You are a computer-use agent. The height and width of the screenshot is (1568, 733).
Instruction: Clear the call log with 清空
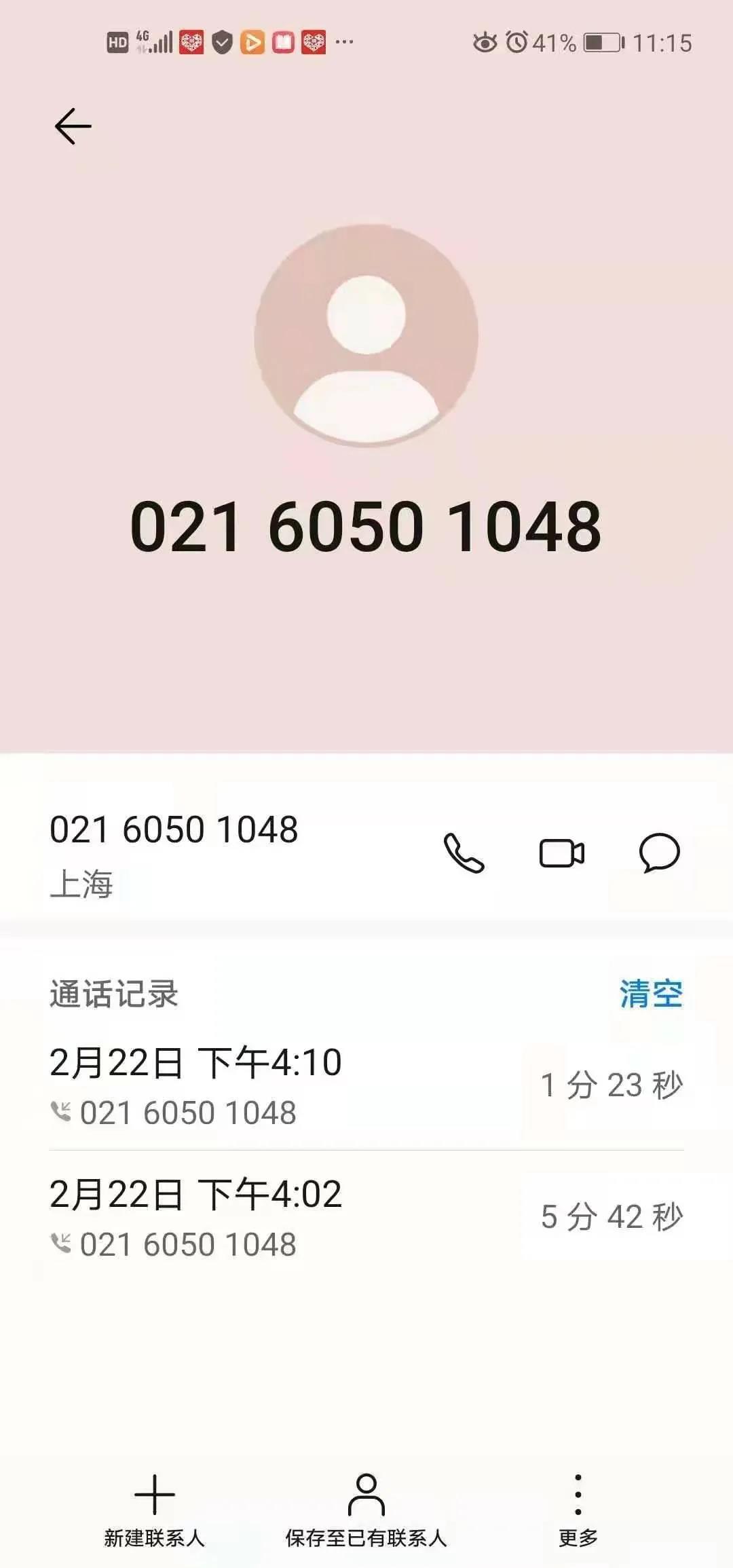coord(651,994)
